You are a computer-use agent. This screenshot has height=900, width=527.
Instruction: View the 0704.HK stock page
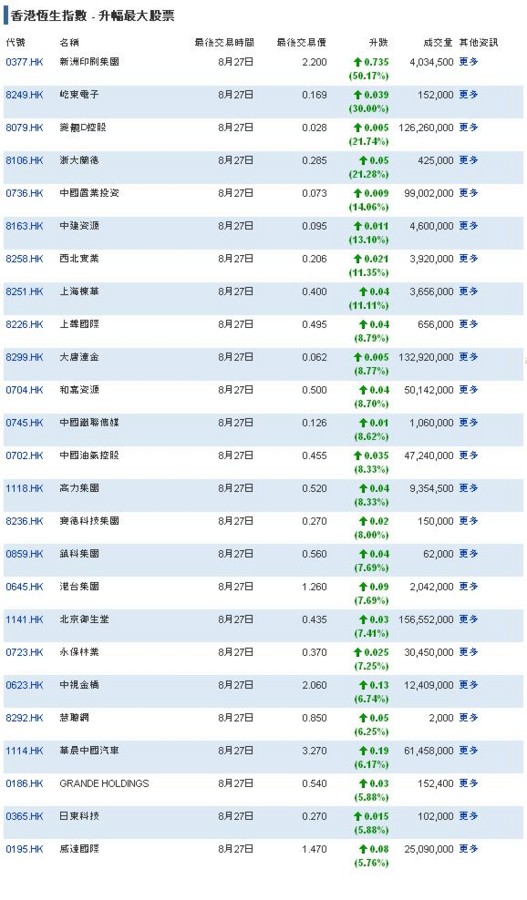[x=25, y=390]
